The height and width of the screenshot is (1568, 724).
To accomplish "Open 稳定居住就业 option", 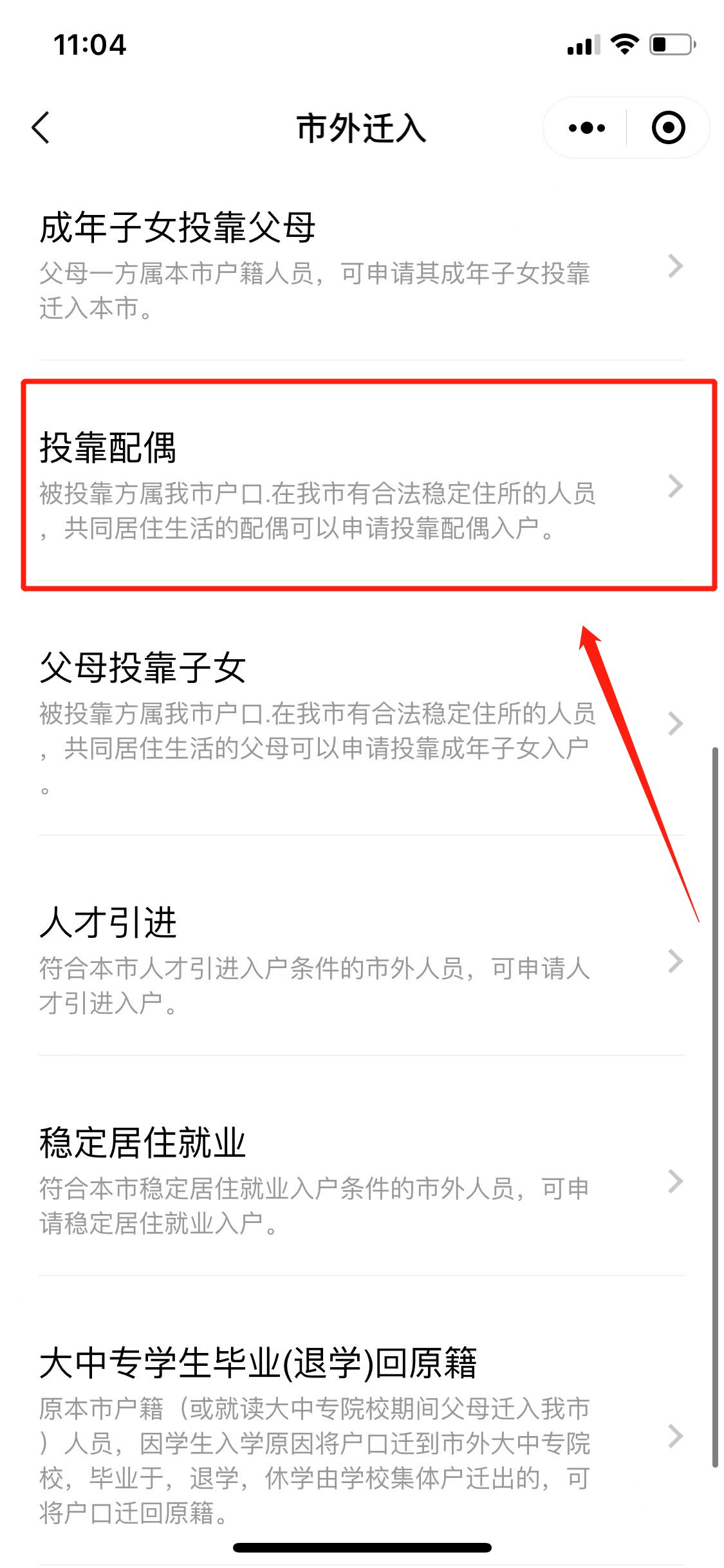I will pos(360,1181).
